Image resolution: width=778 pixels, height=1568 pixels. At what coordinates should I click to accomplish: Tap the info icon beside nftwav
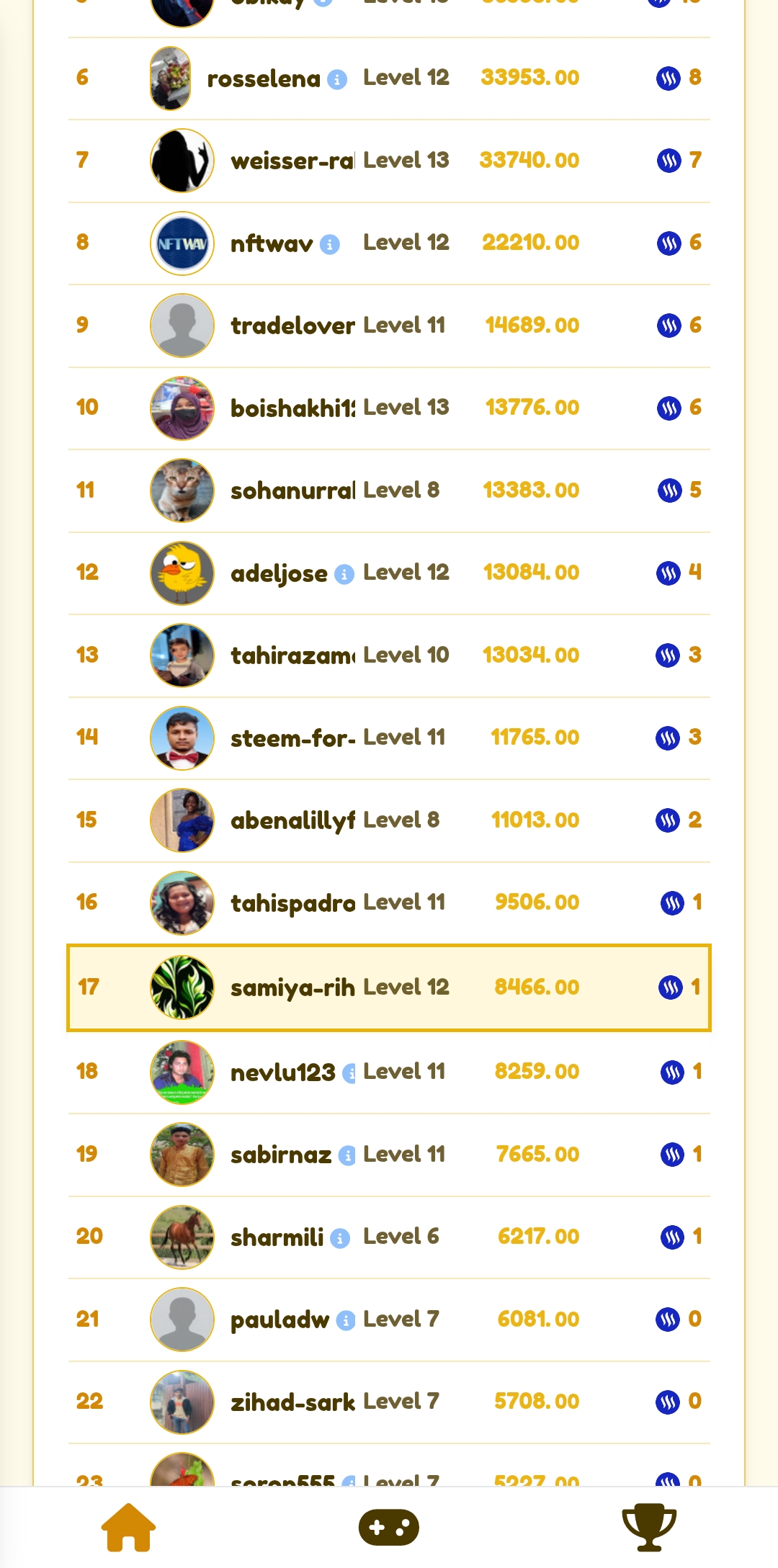tap(330, 244)
